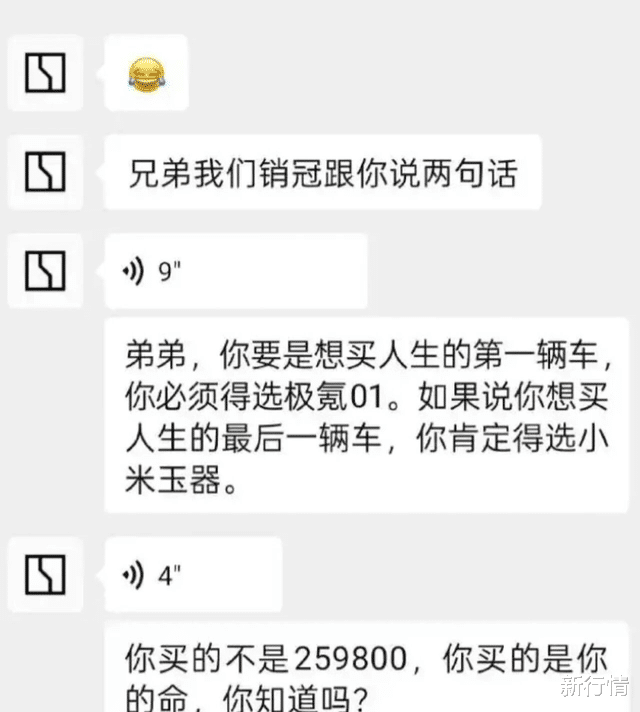Image resolution: width=640 pixels, height=712 pixels.
Task: Open profile avatar next to 4" voice message
Action: click(45, 575)
